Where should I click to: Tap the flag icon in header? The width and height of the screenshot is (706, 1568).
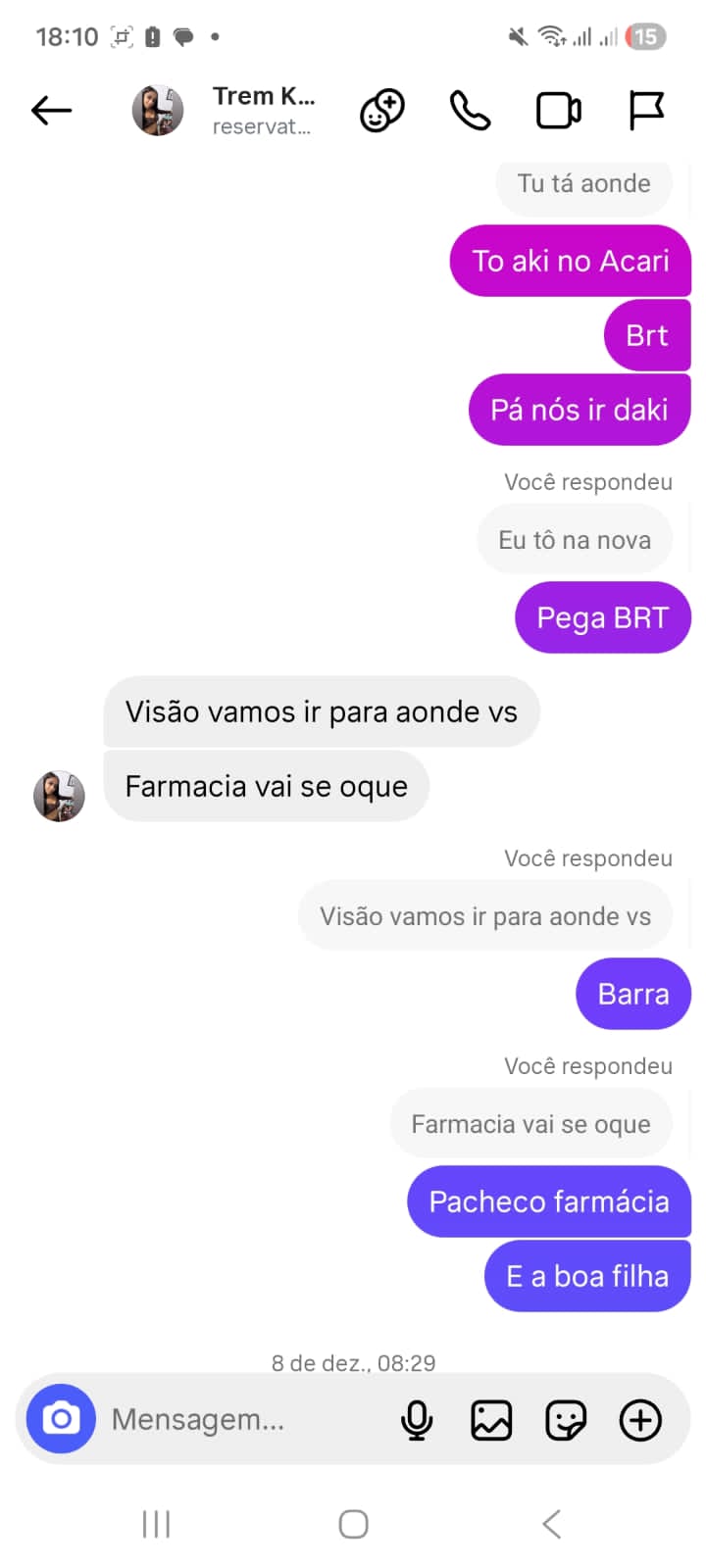click(x=646, y=111)
